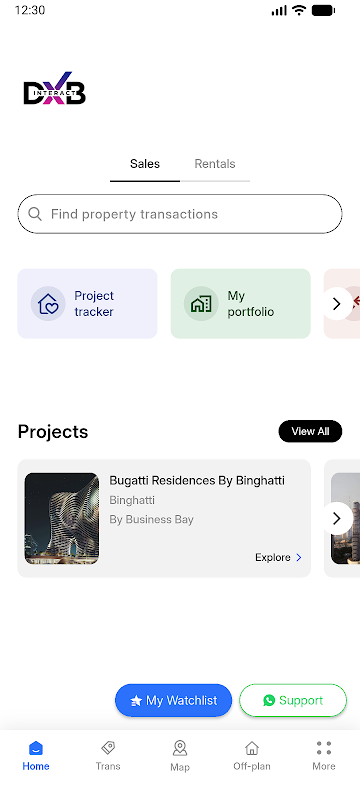Image resolution: width=360 pixels, height=800 pixels.
Task: Tap Explore on Bugatti Residences
Action: tap(278, 558)
